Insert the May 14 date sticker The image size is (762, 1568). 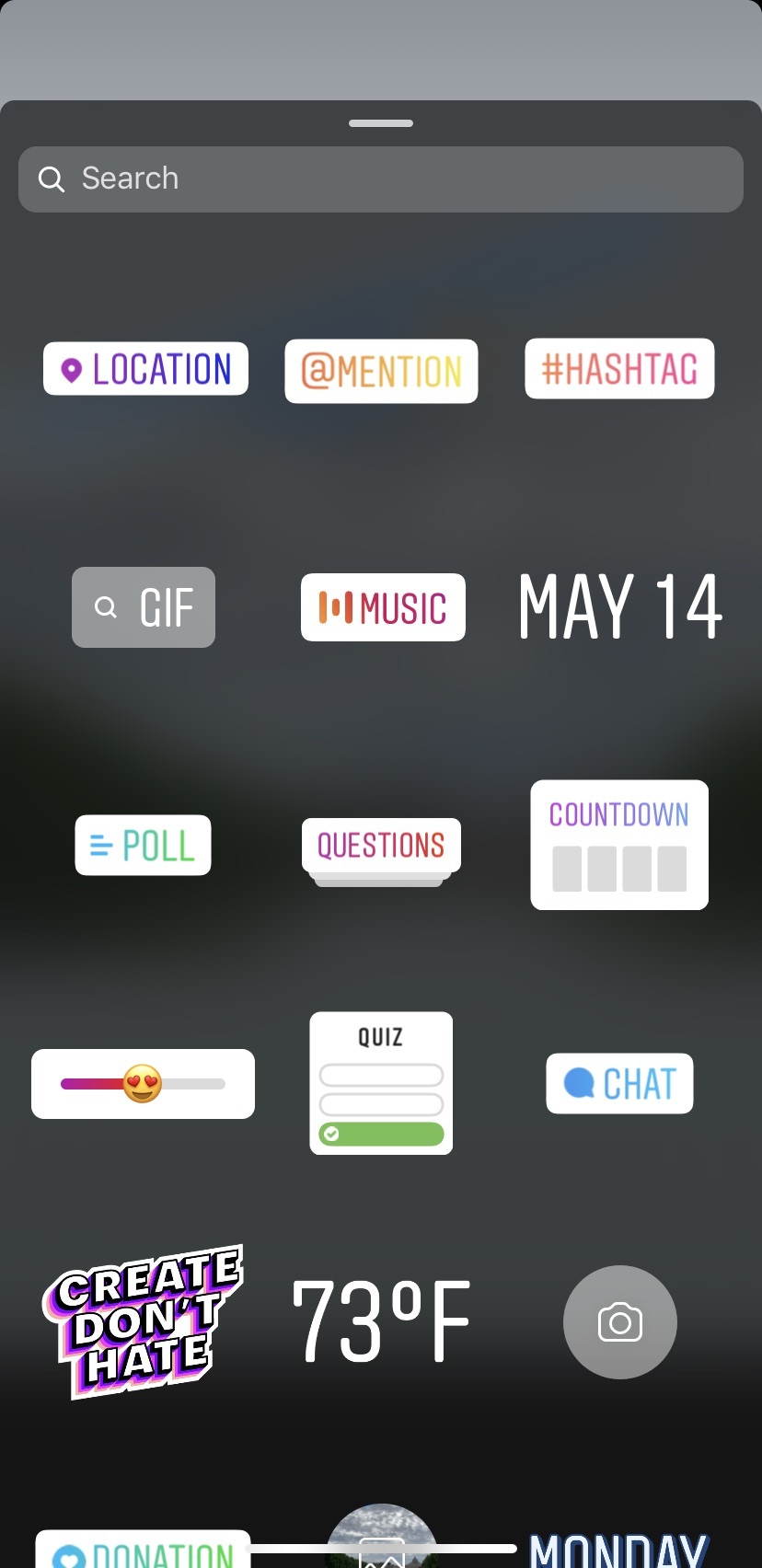619,606
